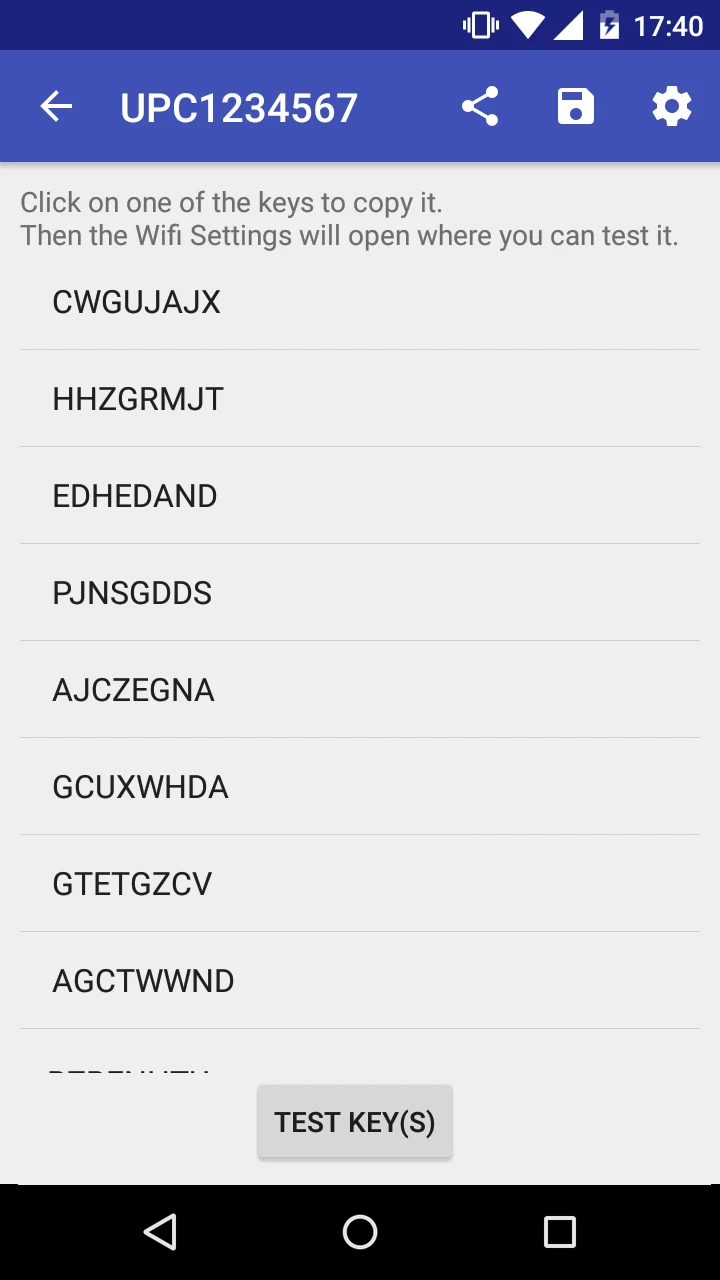Viewport: 720px width, 1280px height.
Task: Copy the key PJNSGDDS
Action: coord(360,593)
